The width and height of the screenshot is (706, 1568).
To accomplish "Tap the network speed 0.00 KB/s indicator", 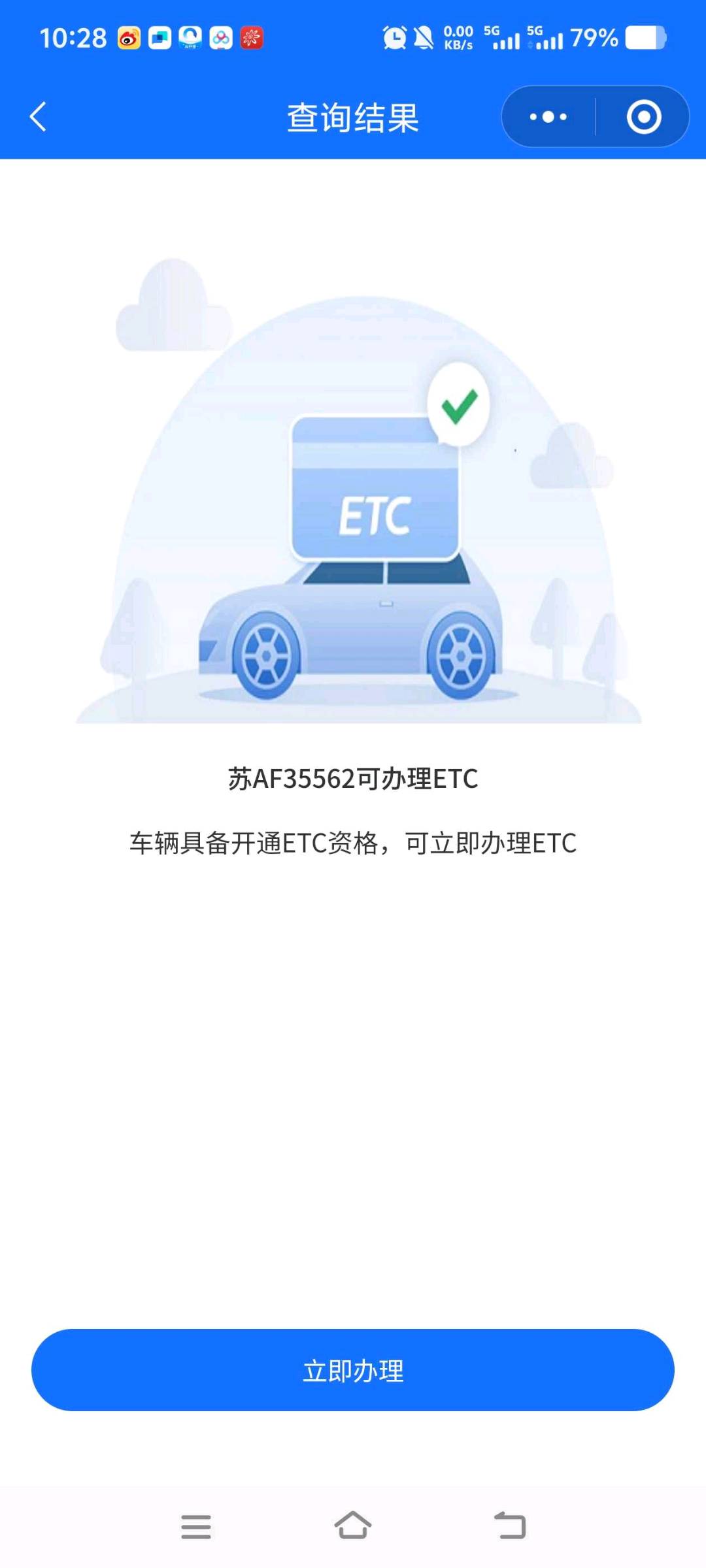I will 458,37.
